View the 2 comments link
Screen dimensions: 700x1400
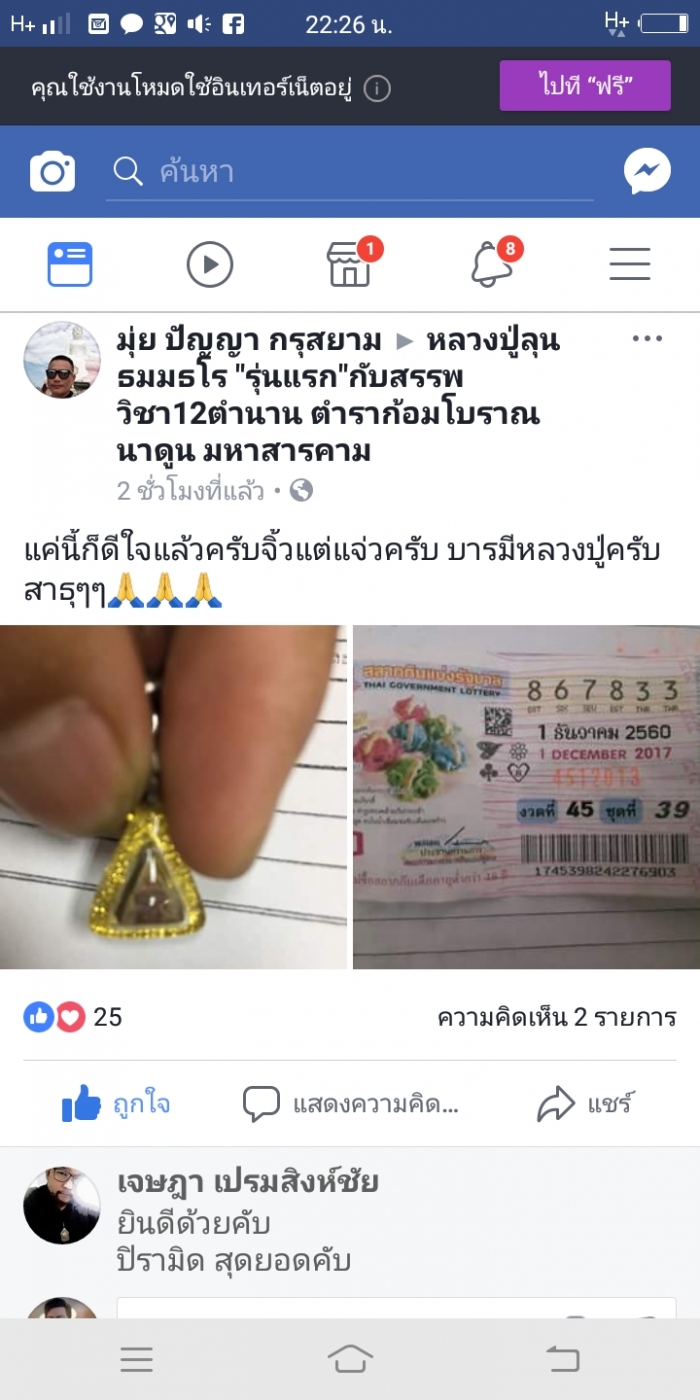click(556, 1018)
